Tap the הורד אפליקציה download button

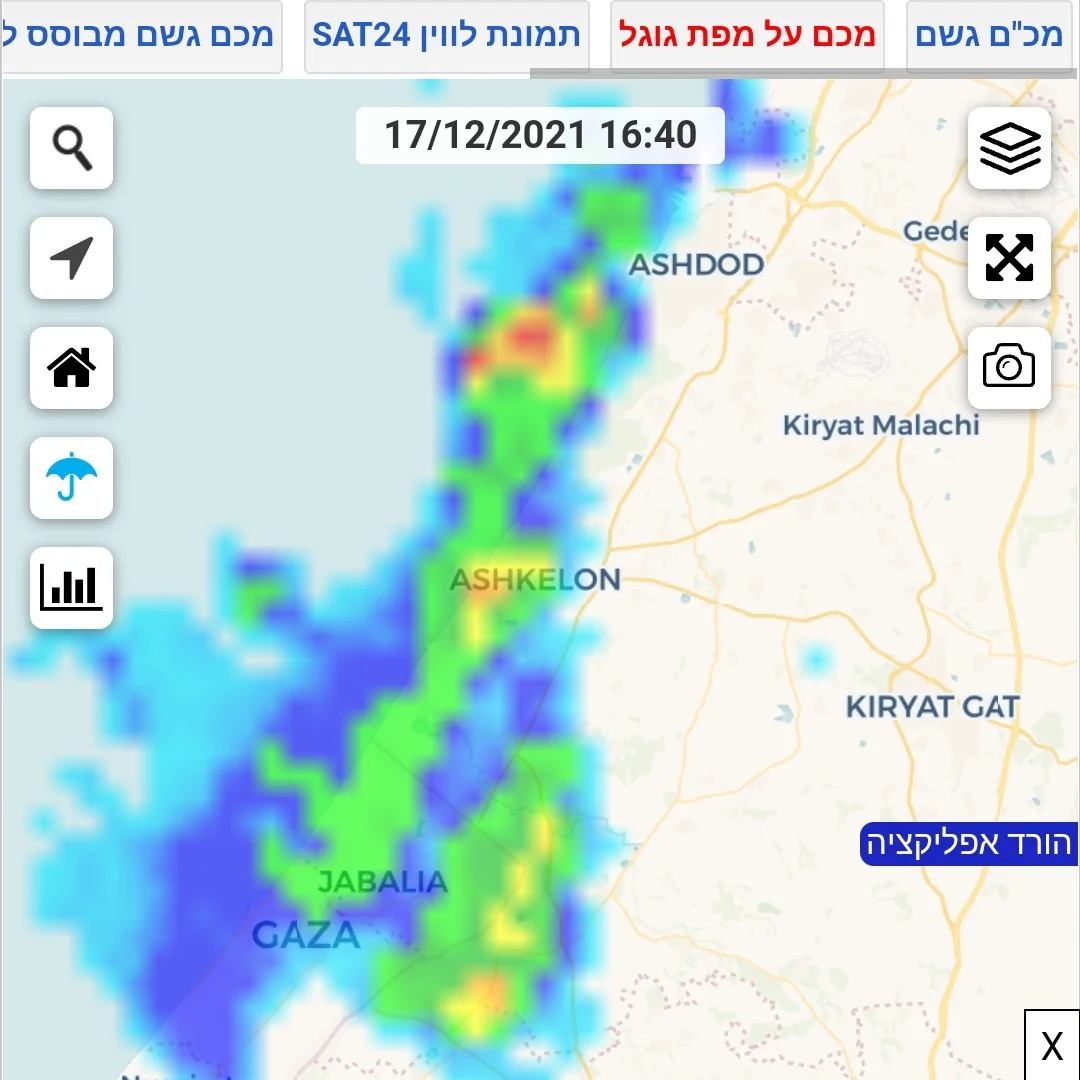(968, 844)
